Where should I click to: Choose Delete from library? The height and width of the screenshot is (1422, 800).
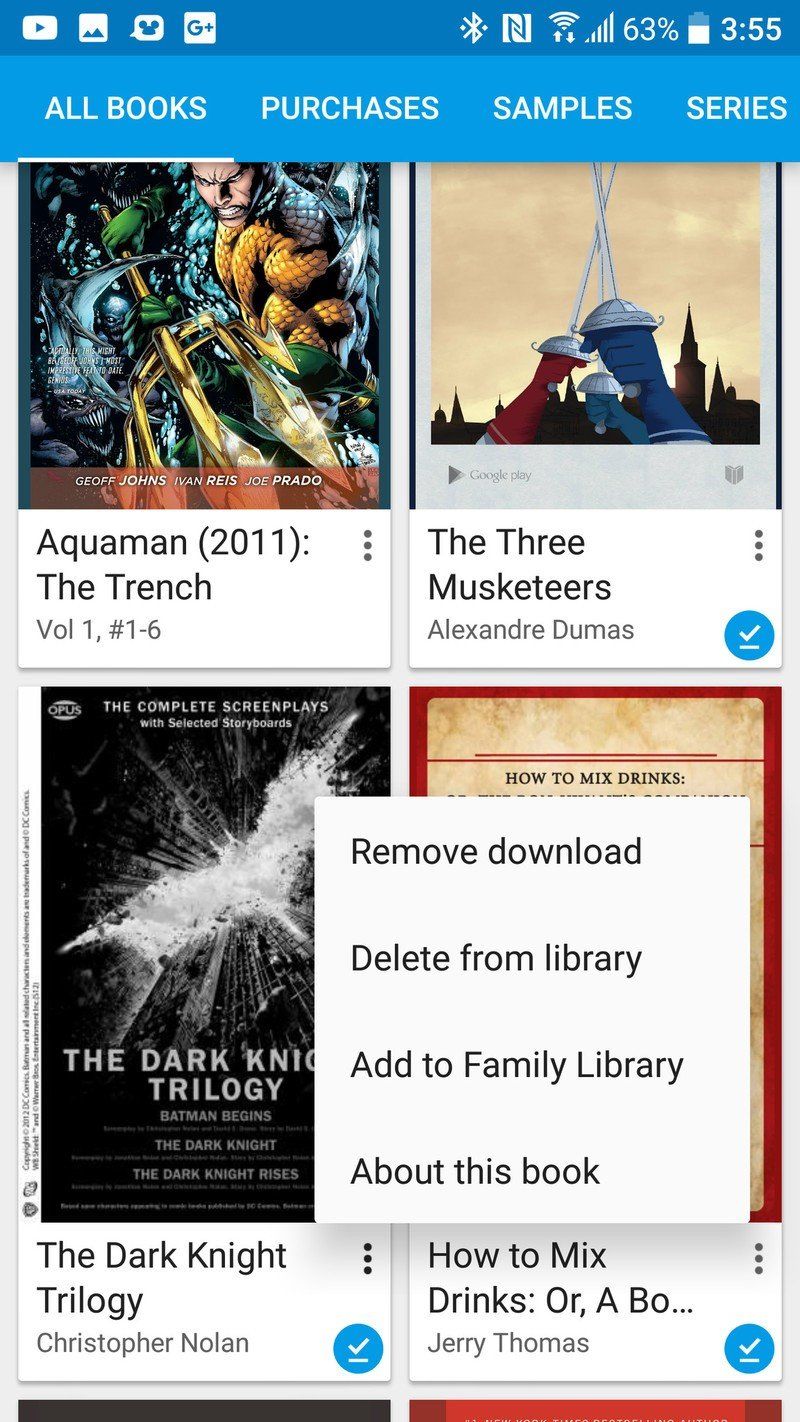(494, 957)
